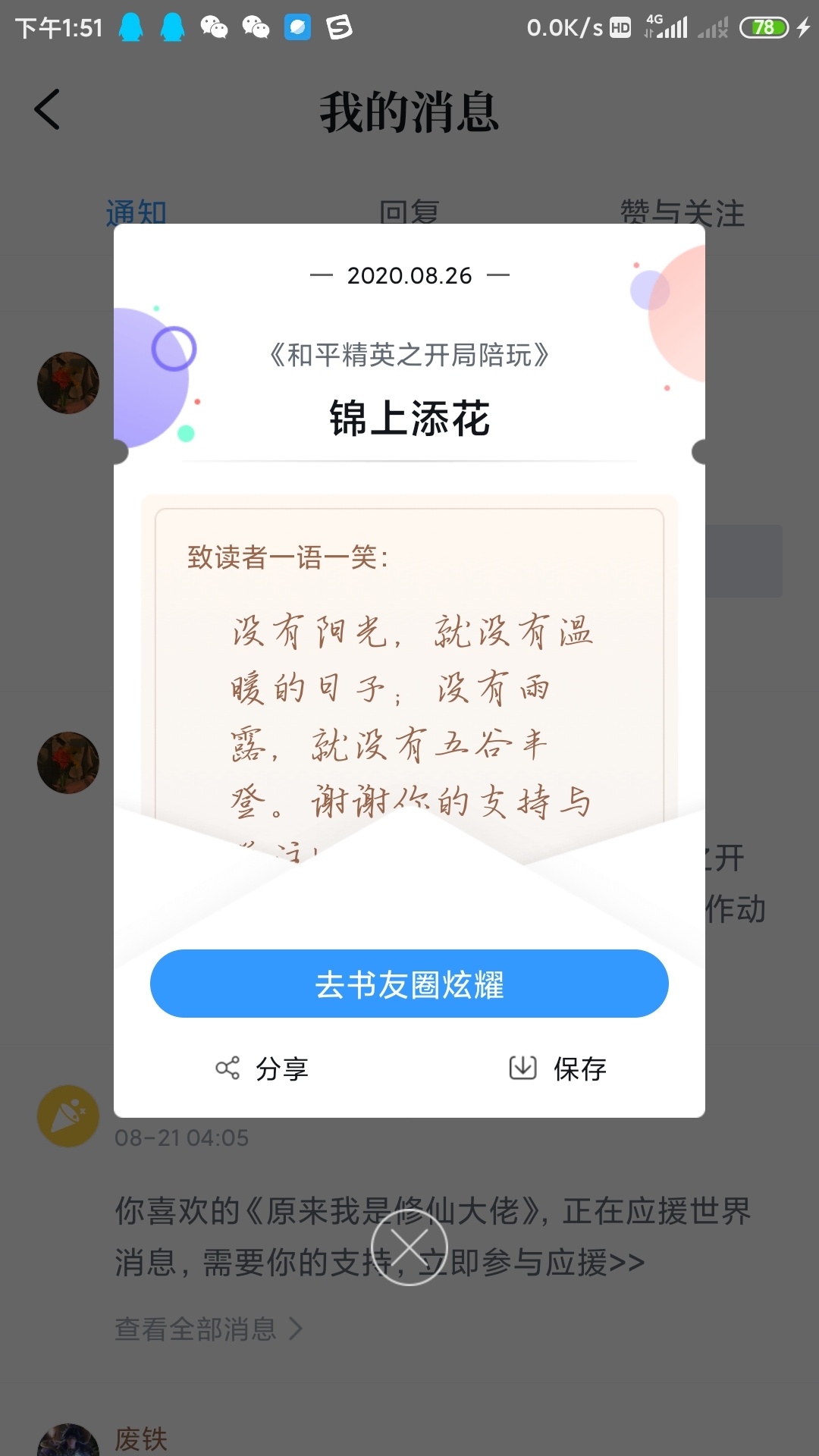This screenshot has width=819, height=1456.
Task: Tap the 去书友圈炫耀 button
Action: click(409, 984)
